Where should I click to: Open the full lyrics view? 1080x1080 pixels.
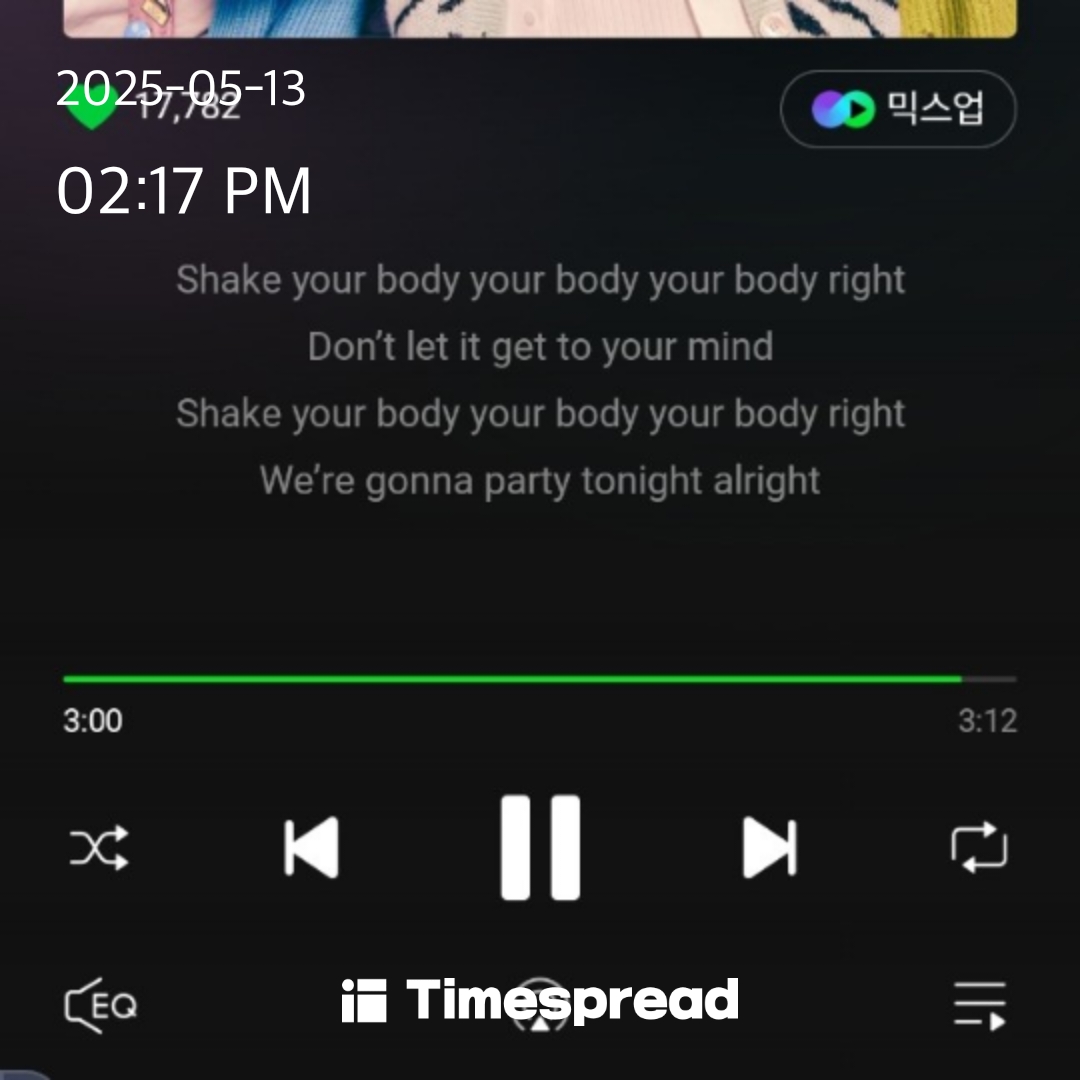[x=540, y=380]
